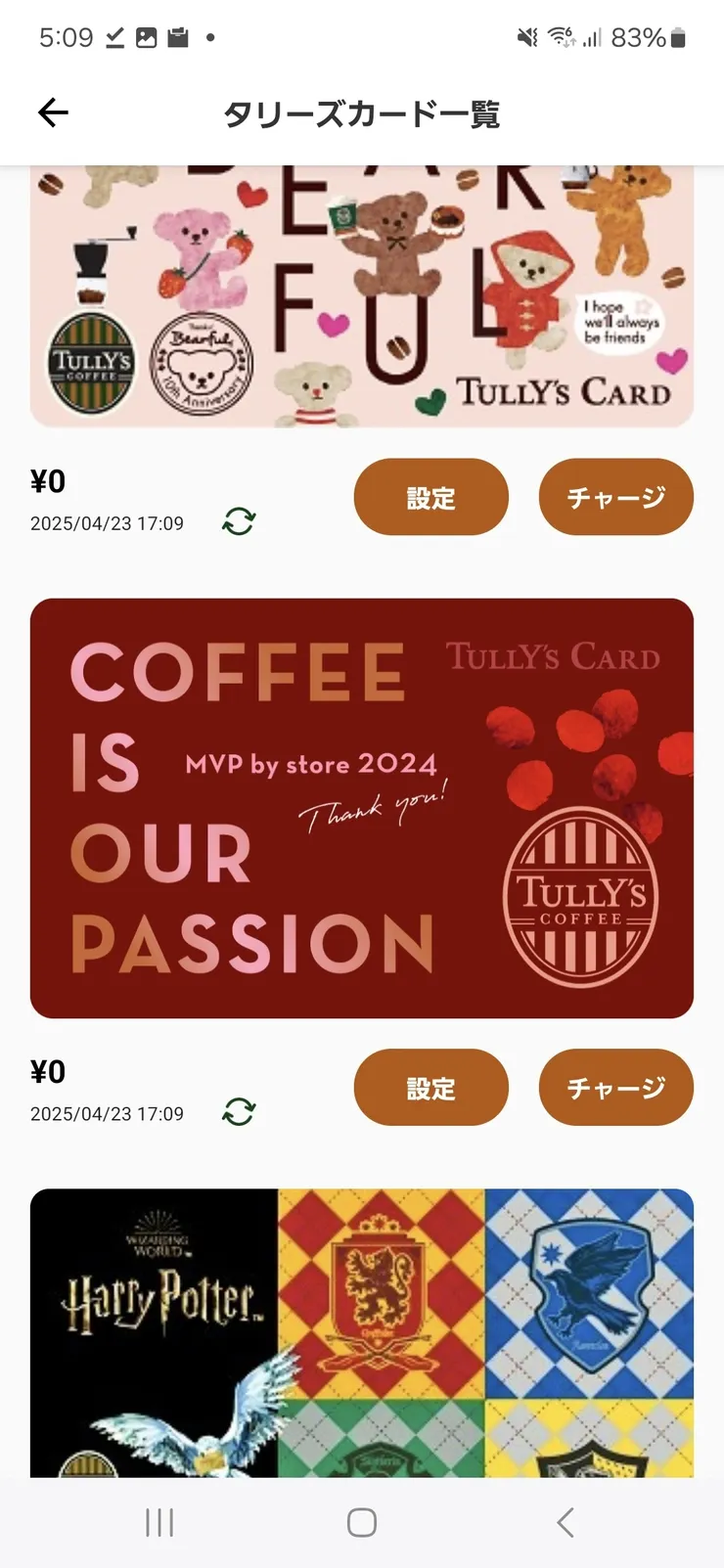The width and height of the screenshot is (724, 1568).
Task: Tap the system back navigation icon
Action: point(565,1522)
